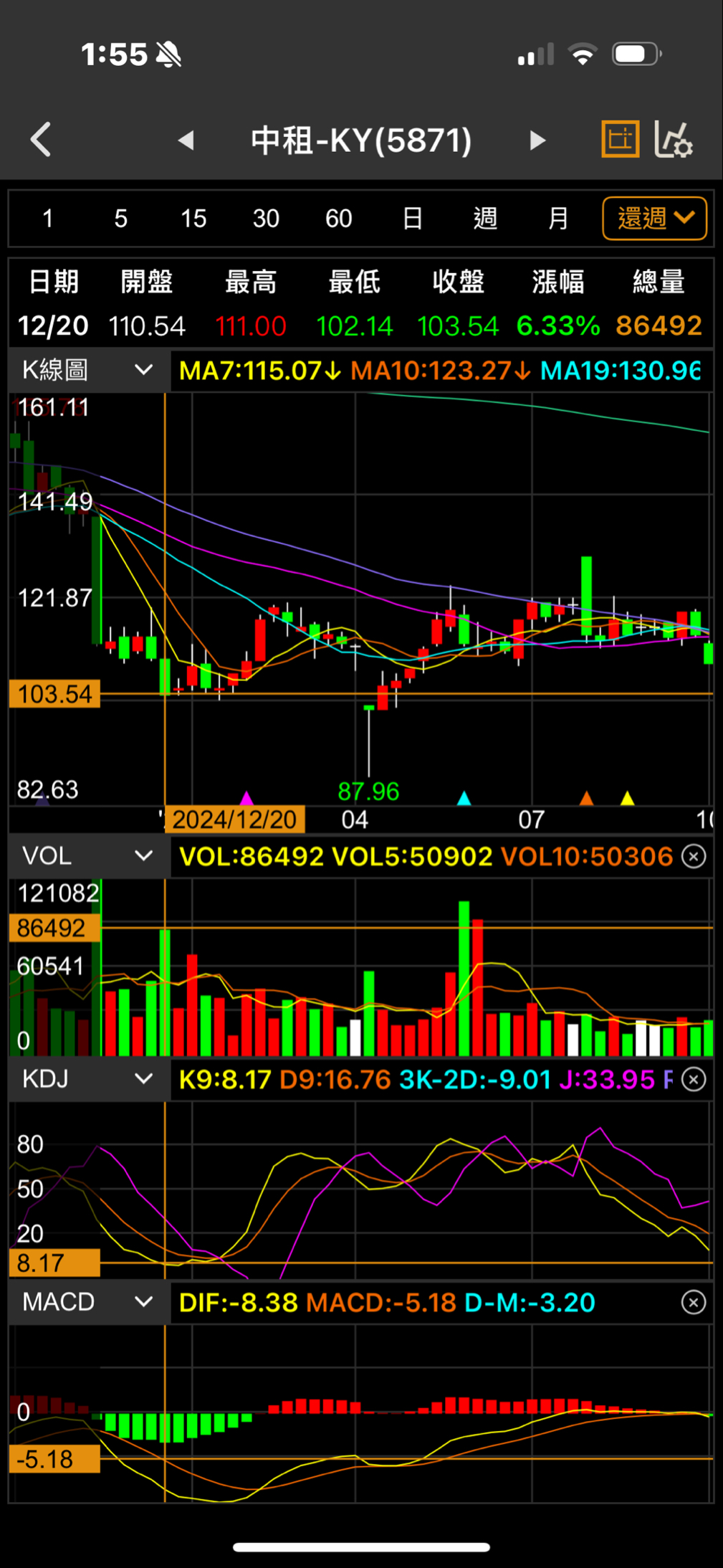Change the KDJ indicator dropdown
Screen dimensions: 723x1568
pos(90,1079)
